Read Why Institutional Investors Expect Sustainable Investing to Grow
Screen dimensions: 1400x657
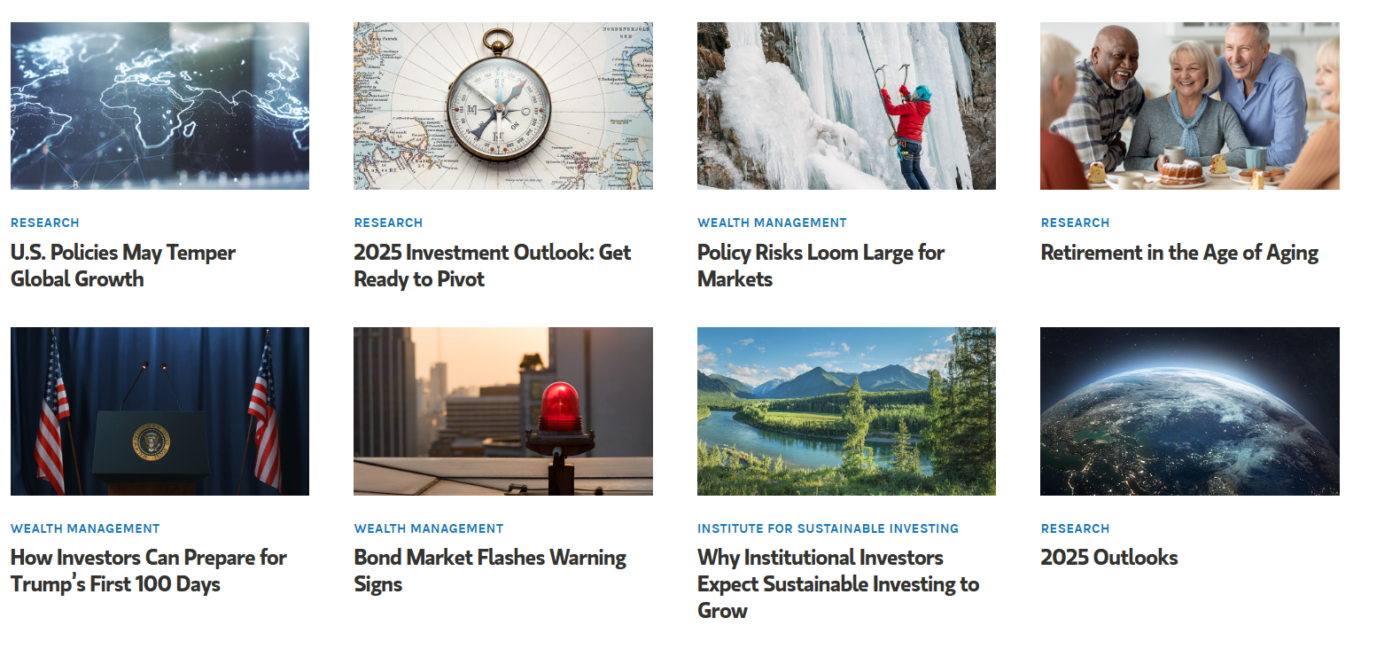point(837,583)
